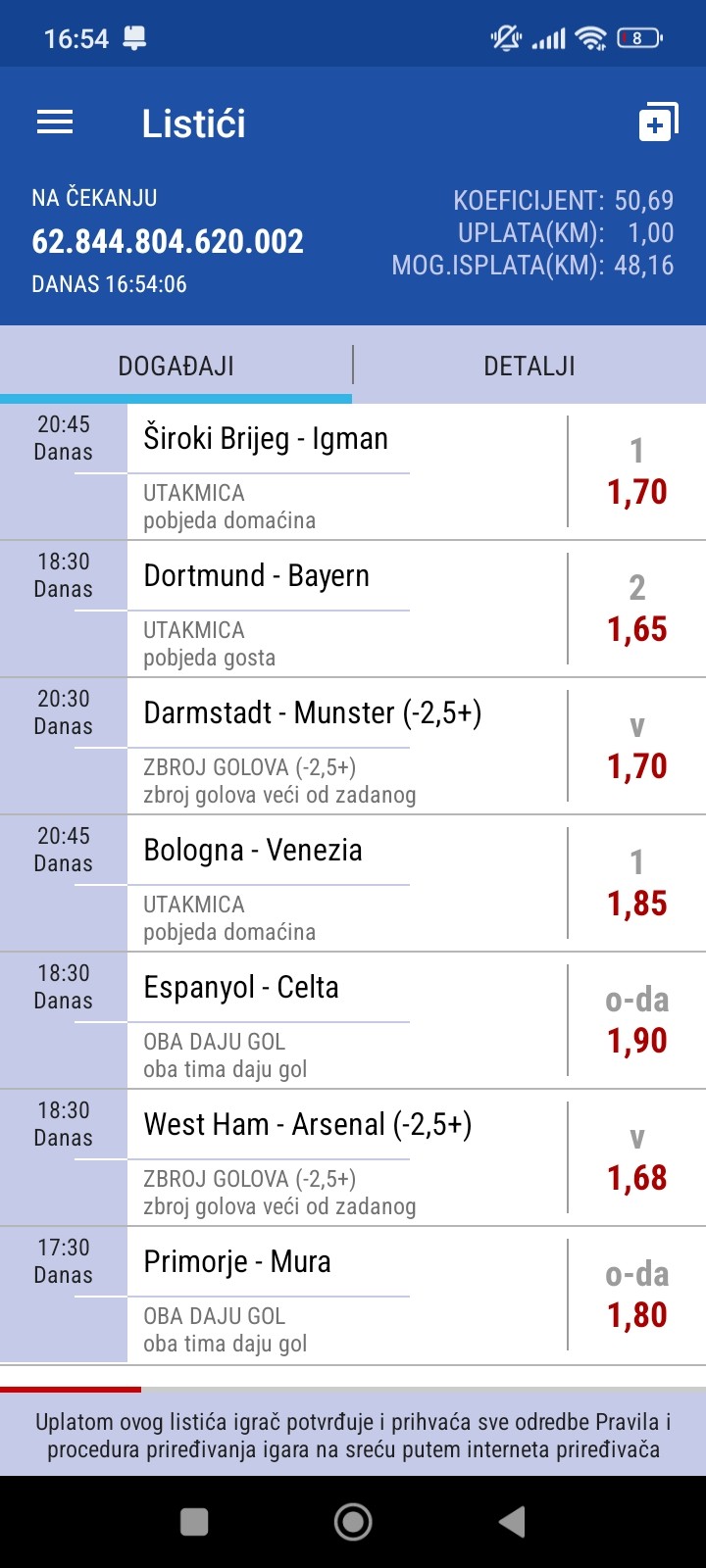Select the DOGAĐAJI tab
The image size is (706, 1568).
pyautogui.click(x=176, y=367)
